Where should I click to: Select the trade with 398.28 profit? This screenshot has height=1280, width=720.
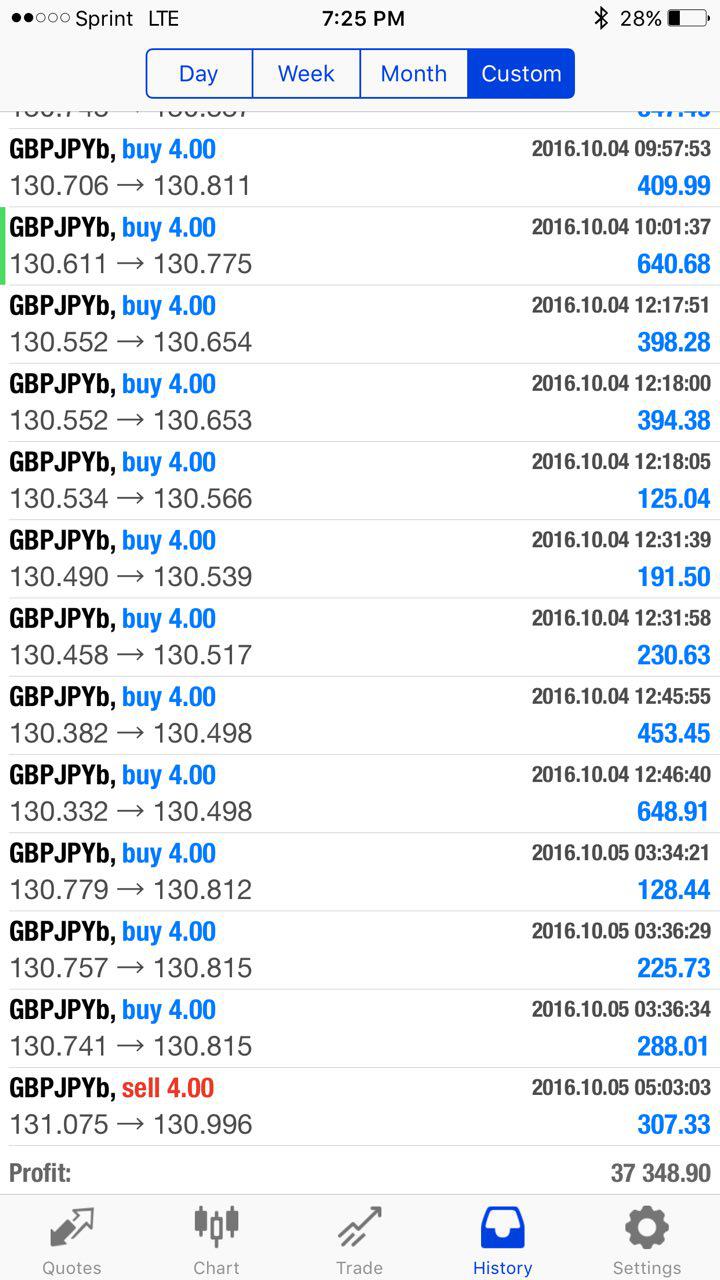click(x=360, y=324)
